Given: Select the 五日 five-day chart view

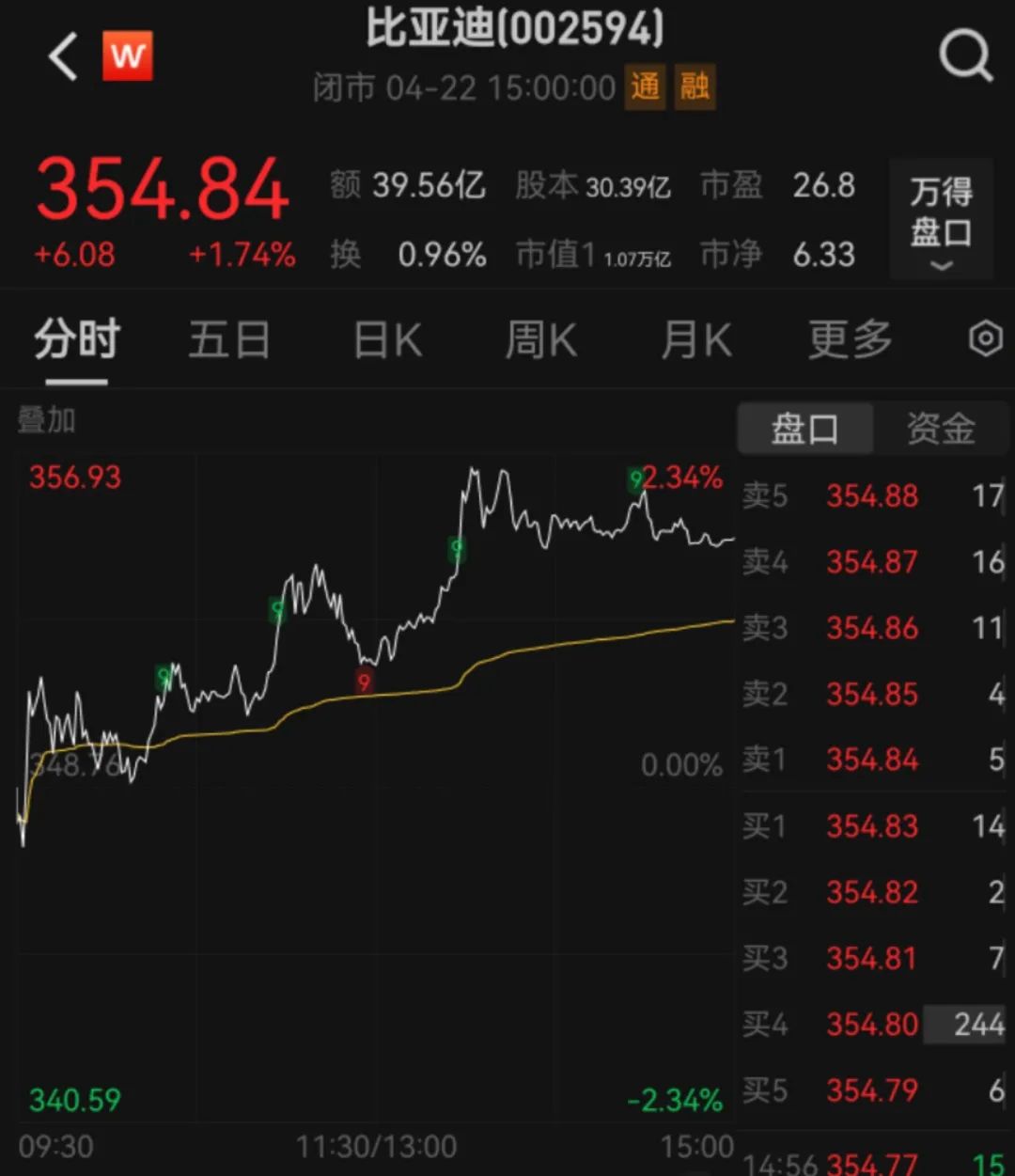Looking at the screenshot, I should [x=229, y=339].
